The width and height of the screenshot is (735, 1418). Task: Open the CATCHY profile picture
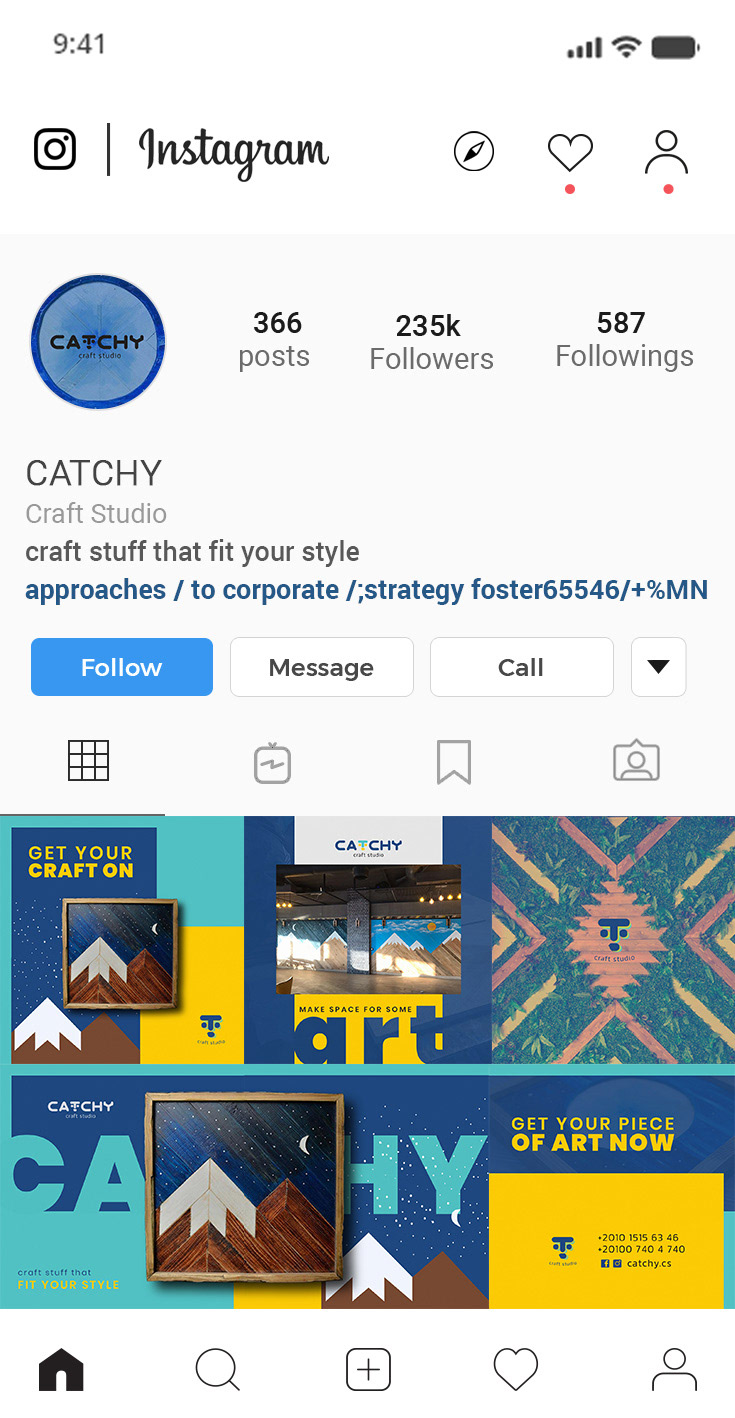98,342
